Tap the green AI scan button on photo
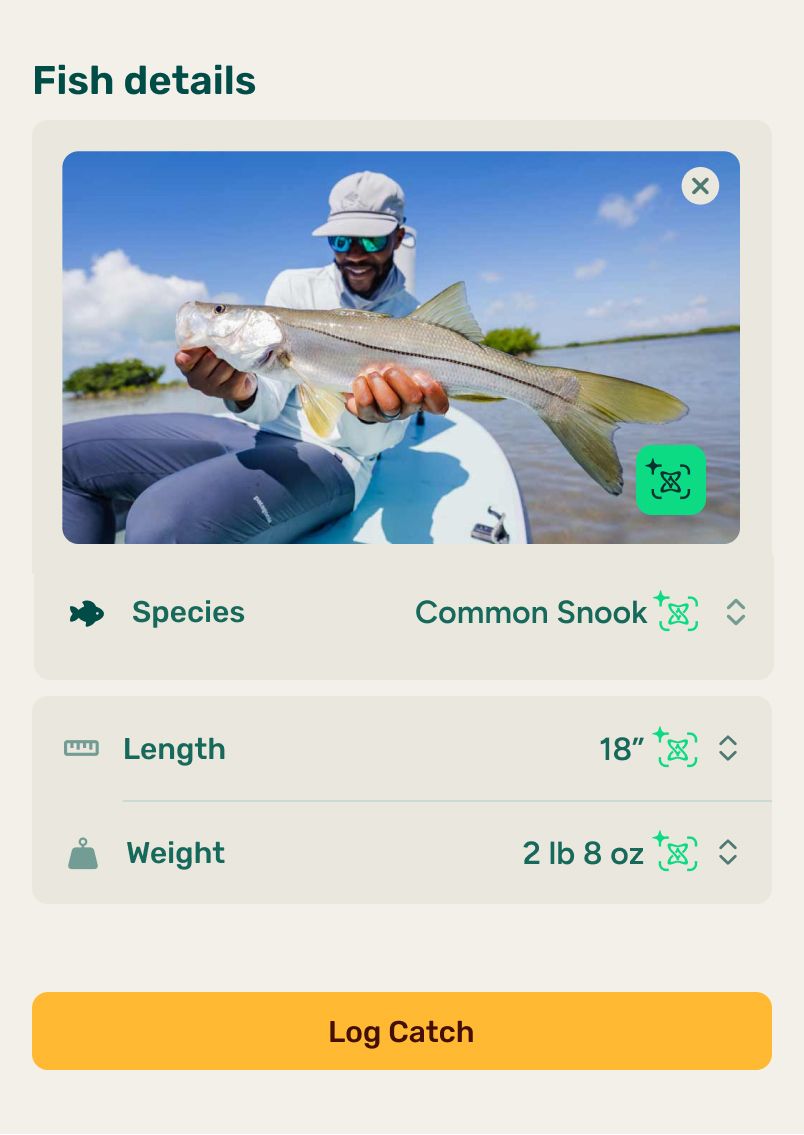Viewport: 804px width, 1135px height. [671, 480]
